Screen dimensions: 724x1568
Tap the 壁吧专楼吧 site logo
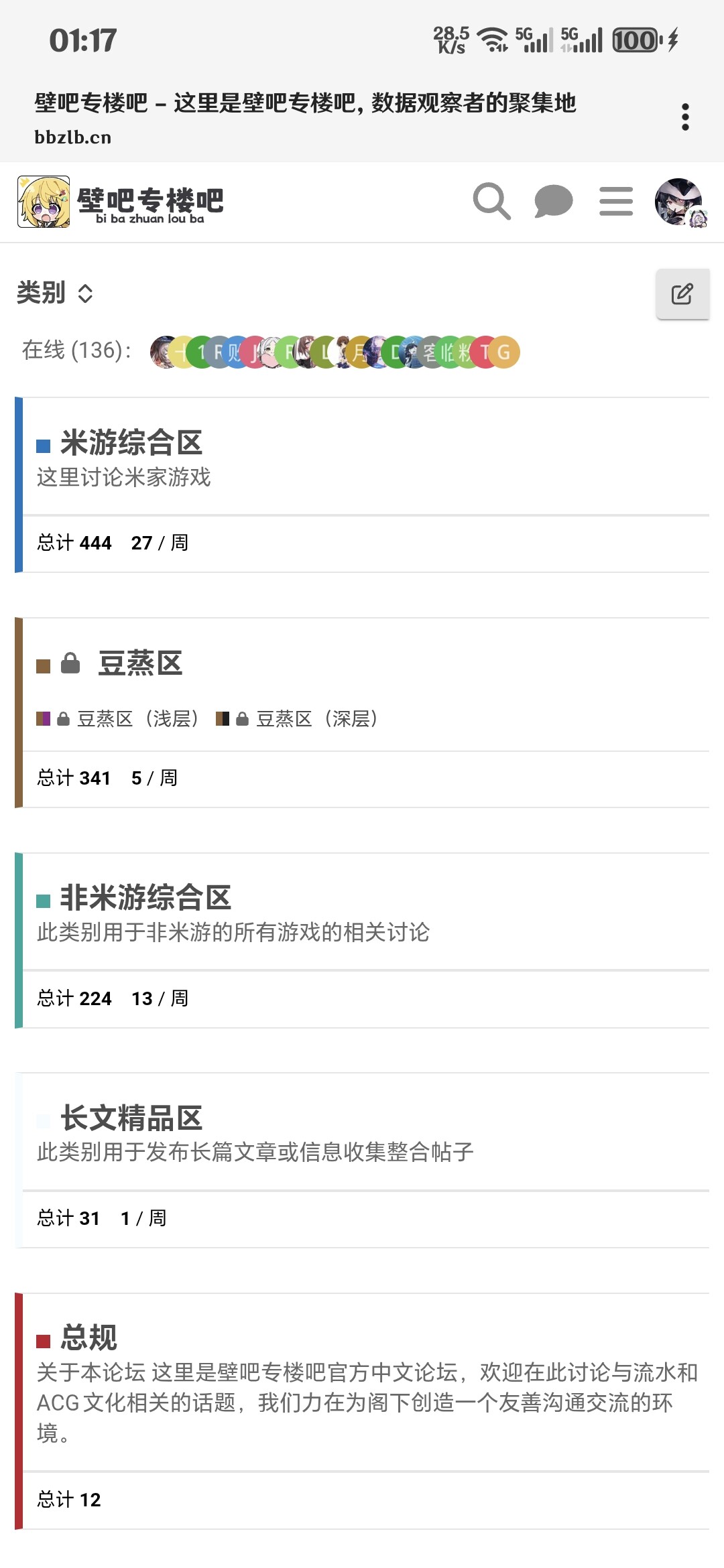(121, 202)
